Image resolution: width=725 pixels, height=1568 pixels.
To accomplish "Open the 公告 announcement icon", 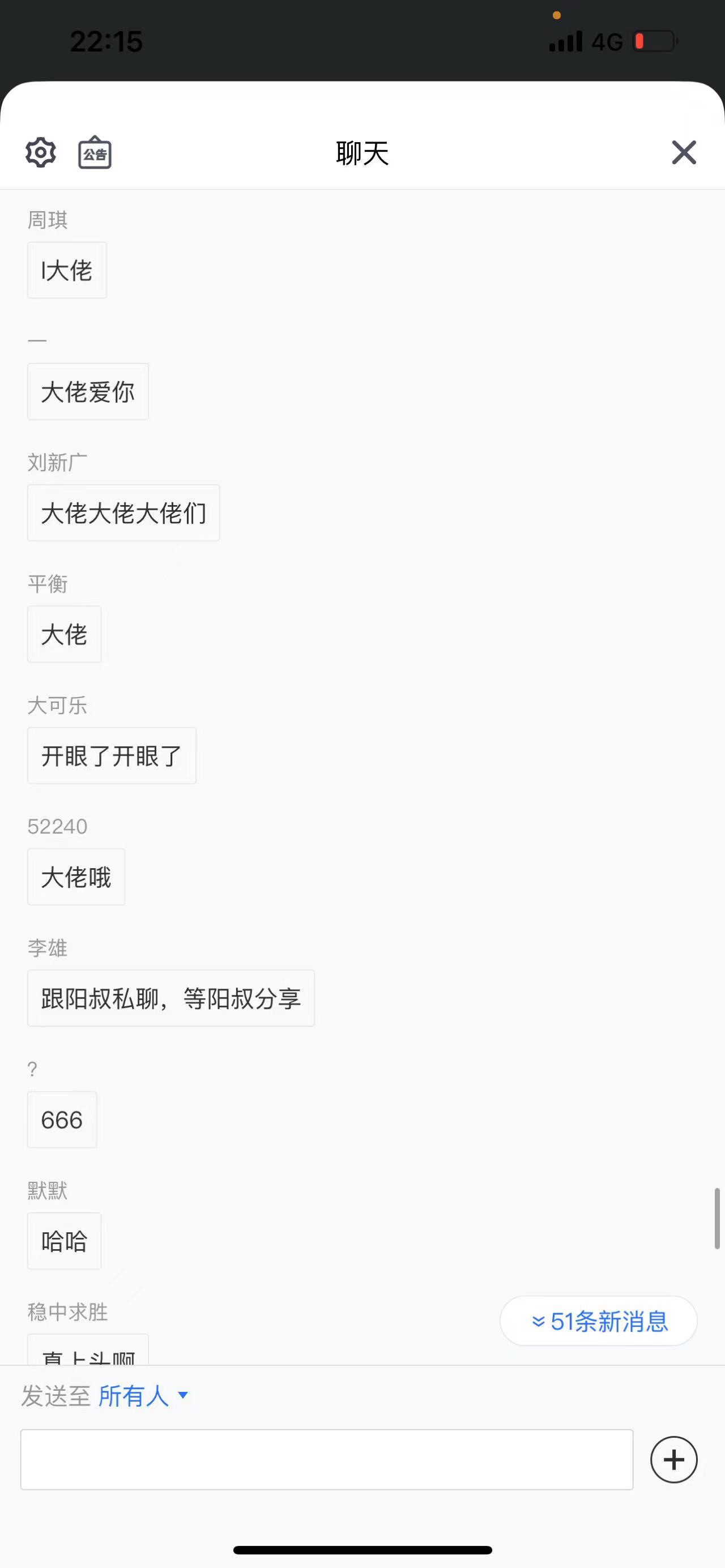I will pos(95,153).
